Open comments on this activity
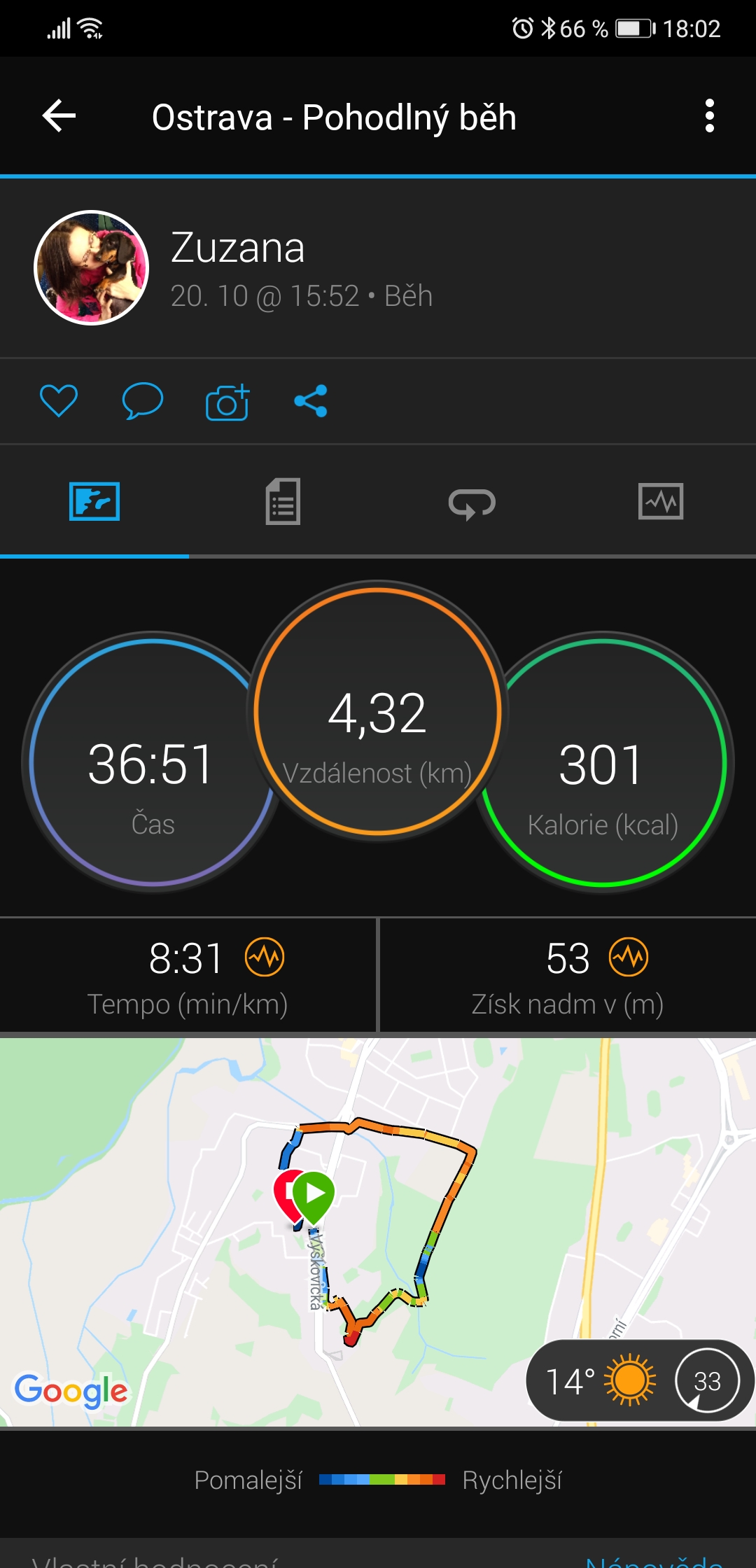Viewport: 756px width, 1568px height. coord(142,401)
